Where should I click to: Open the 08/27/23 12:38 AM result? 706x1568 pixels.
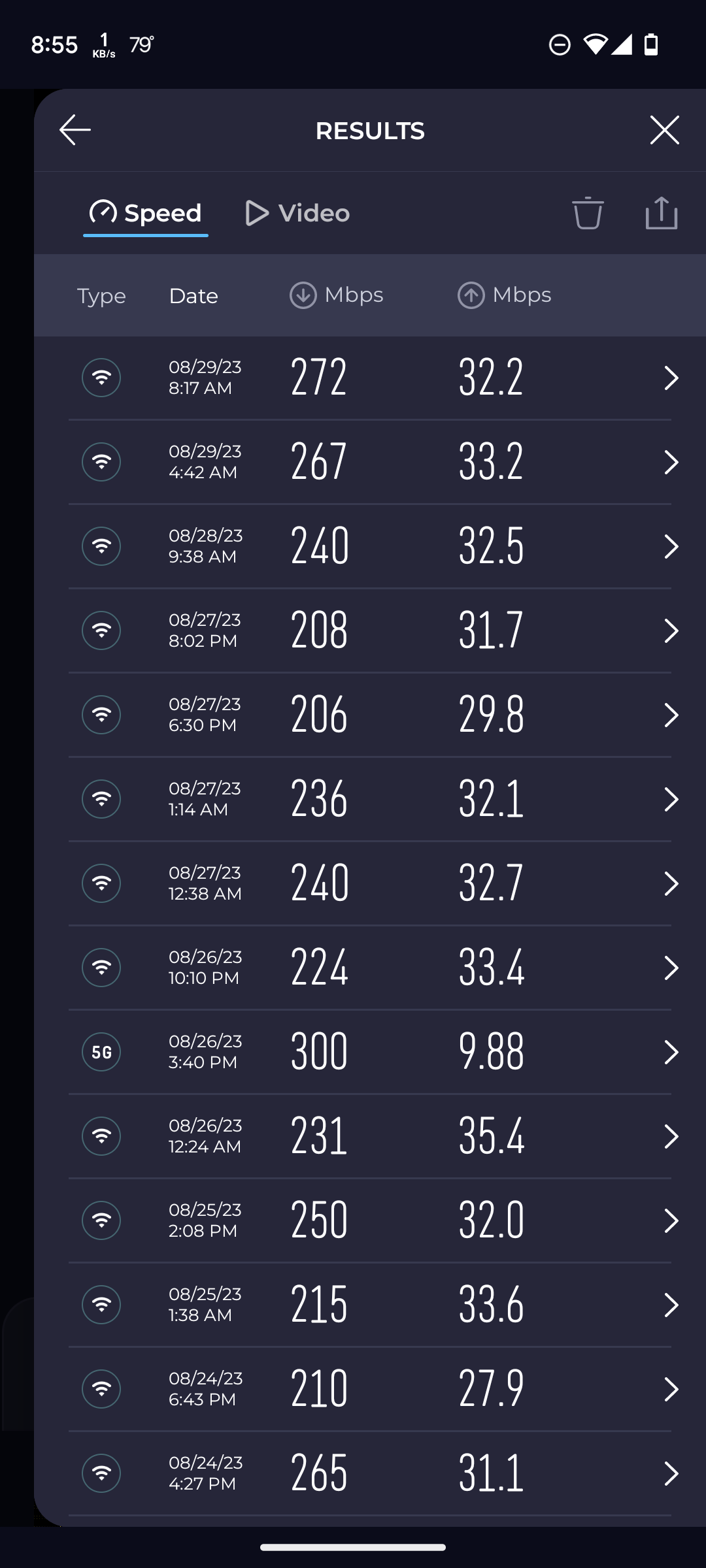[x=370, y=883]
